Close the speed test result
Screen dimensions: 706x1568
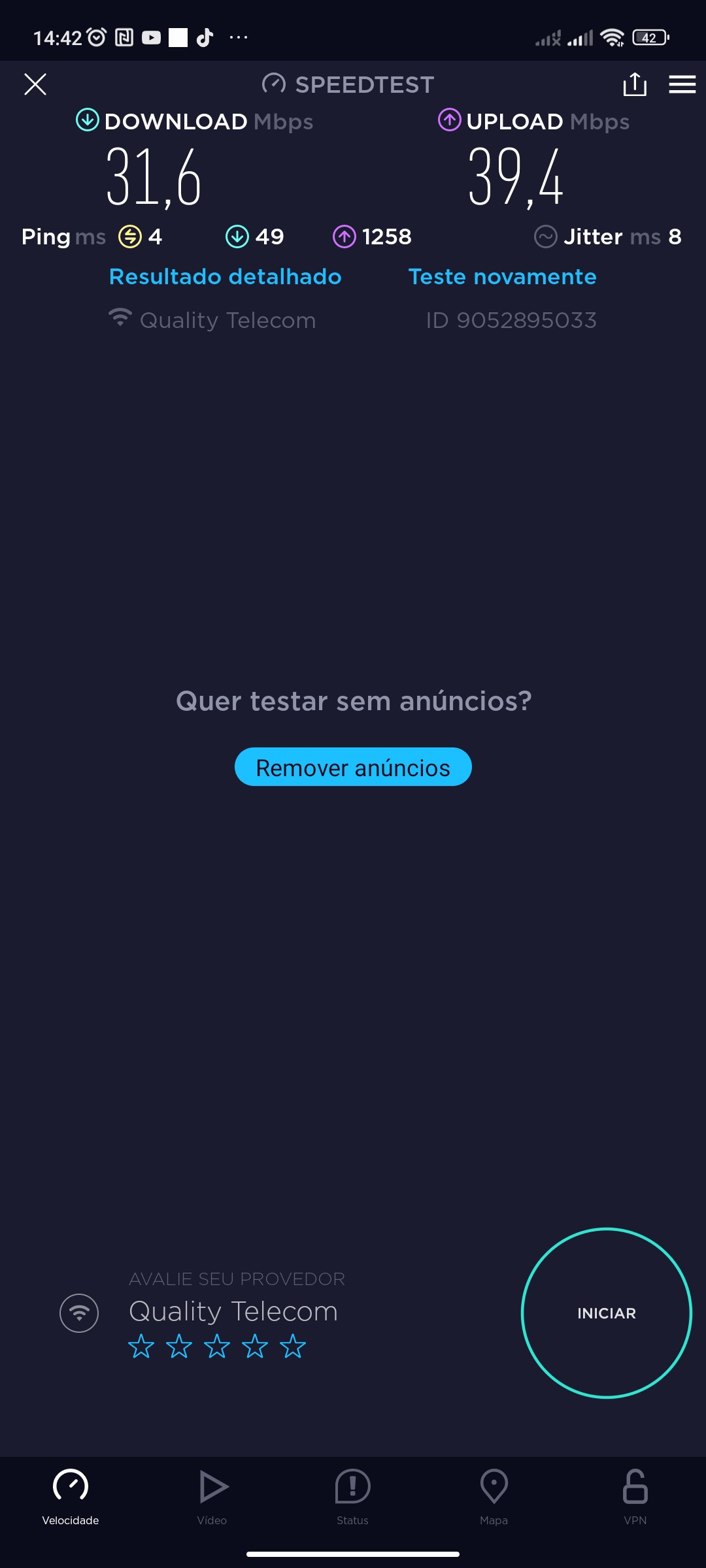(x=35, y=84)
